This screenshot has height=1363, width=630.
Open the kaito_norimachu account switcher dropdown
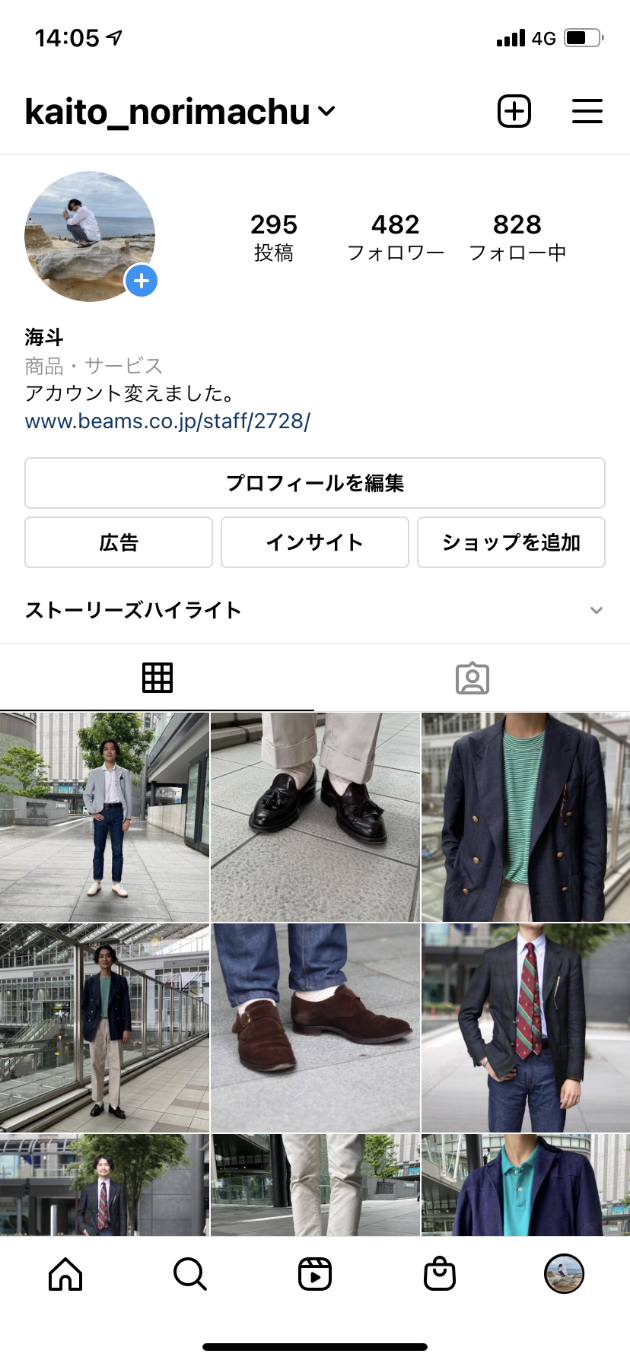tap(180, 112)
